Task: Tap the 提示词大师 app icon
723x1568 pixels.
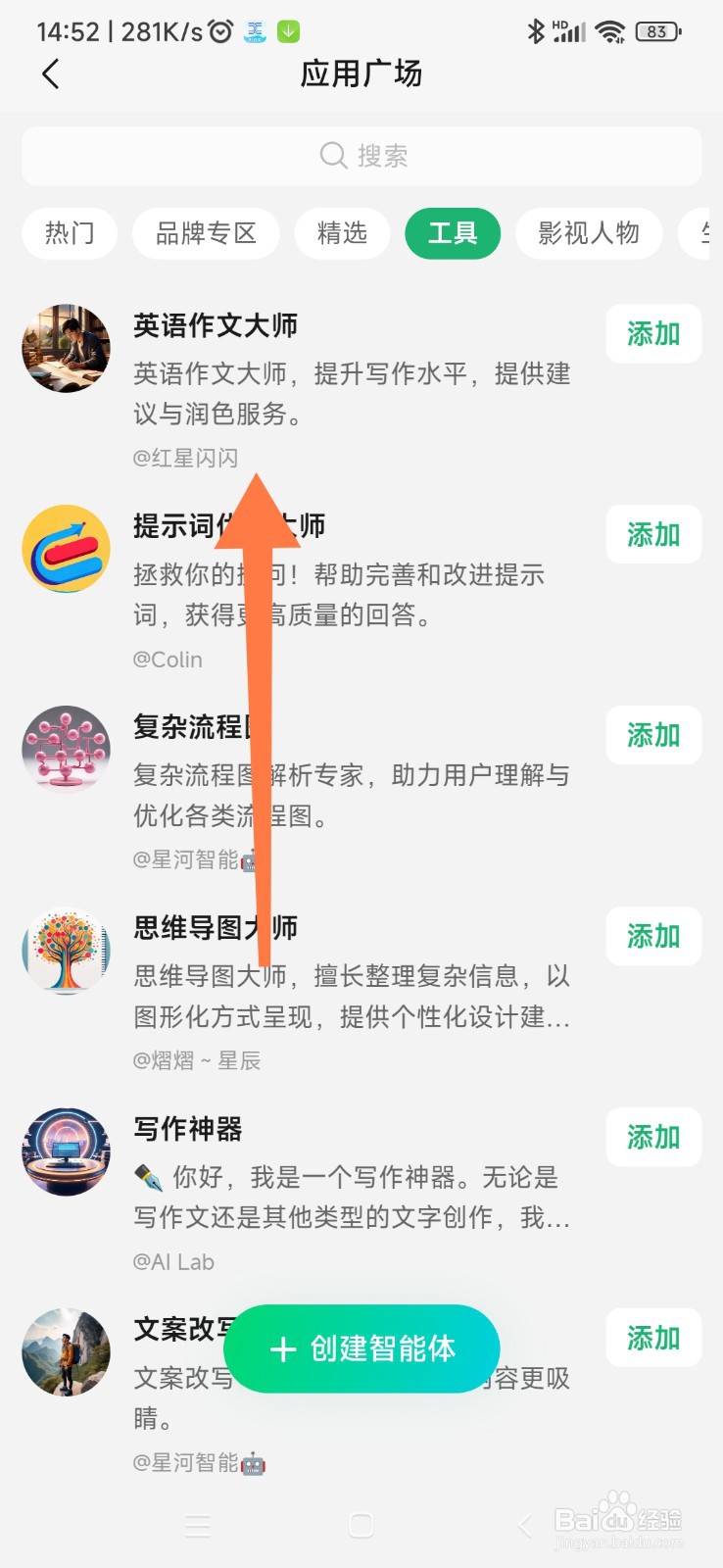Action: pyautogui.click(x=65, y=549)
